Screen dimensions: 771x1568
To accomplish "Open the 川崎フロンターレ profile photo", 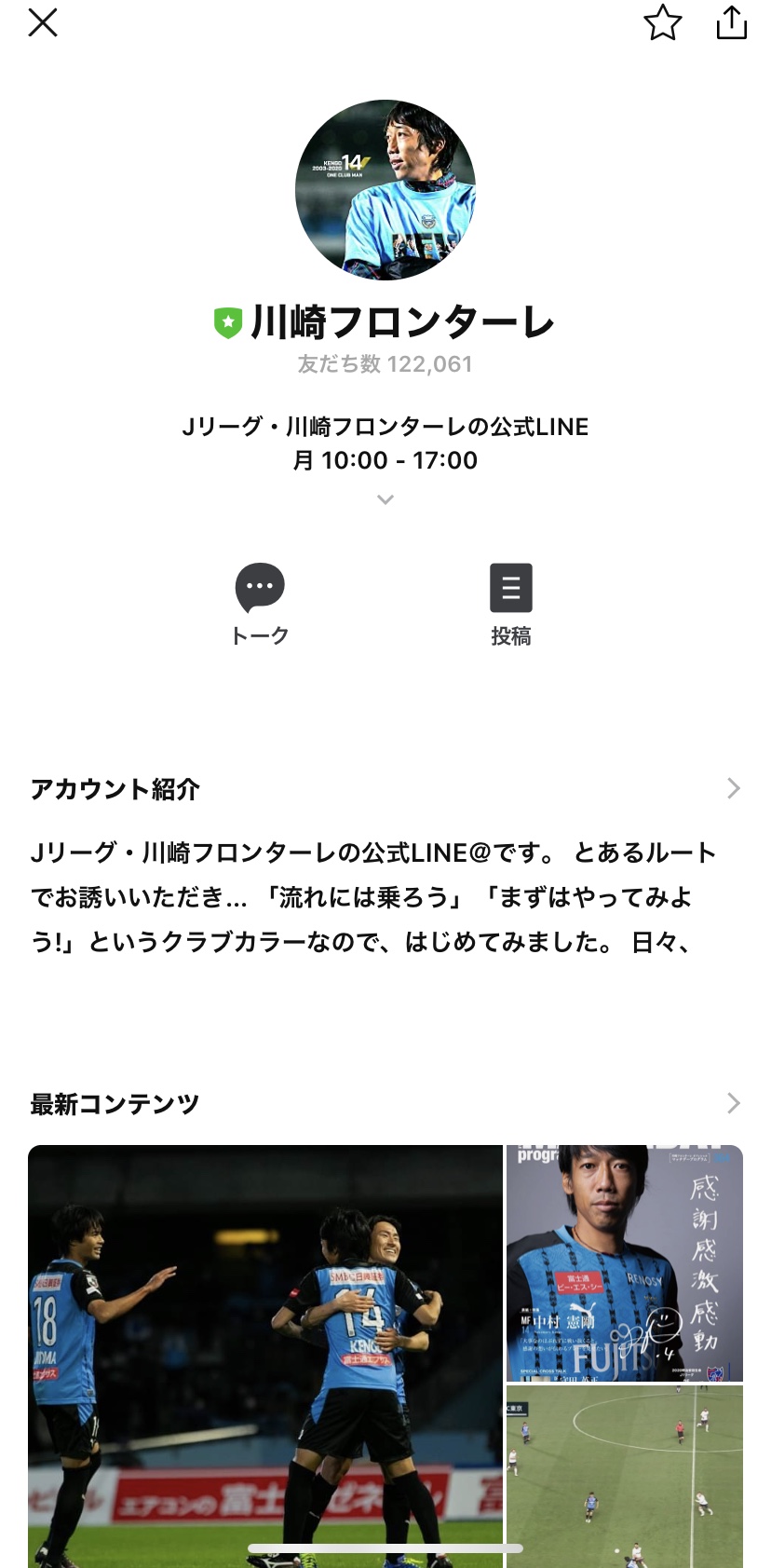I will tap(385, 190).
